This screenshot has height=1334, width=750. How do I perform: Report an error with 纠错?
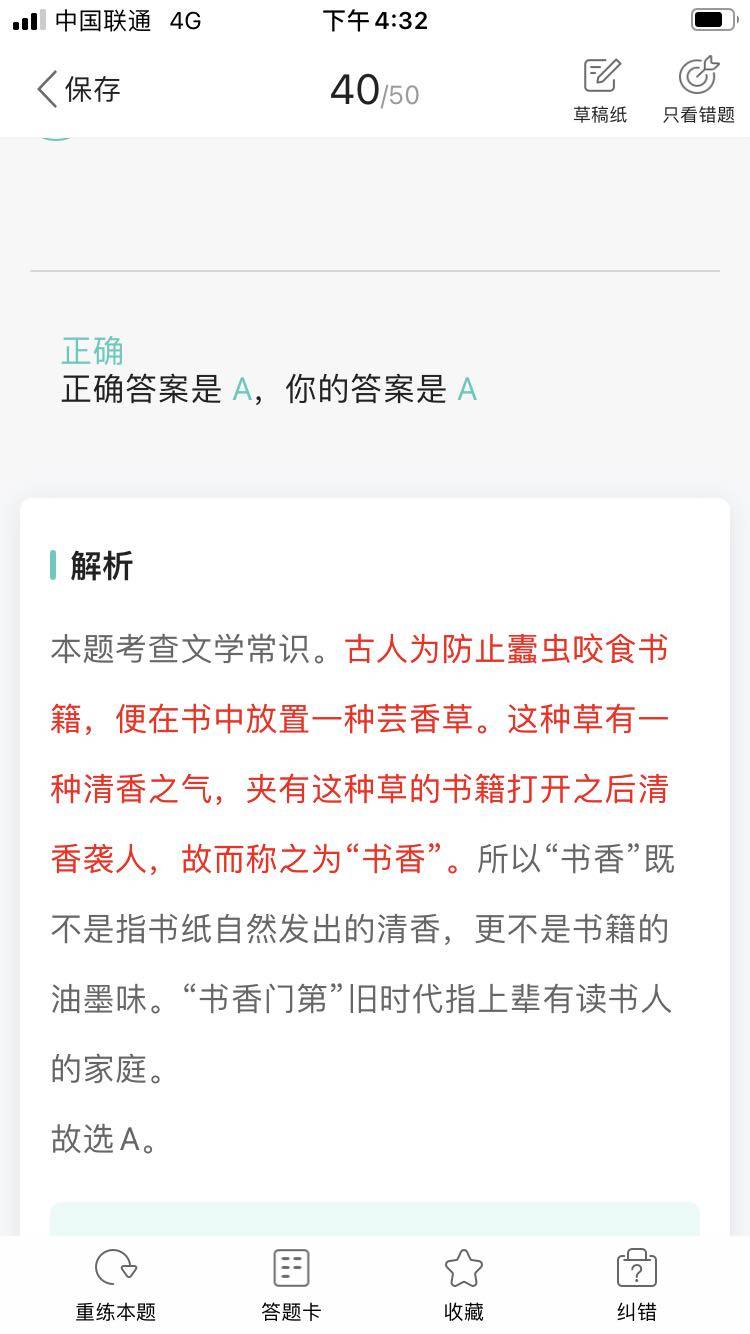[x=636, y=1284]
